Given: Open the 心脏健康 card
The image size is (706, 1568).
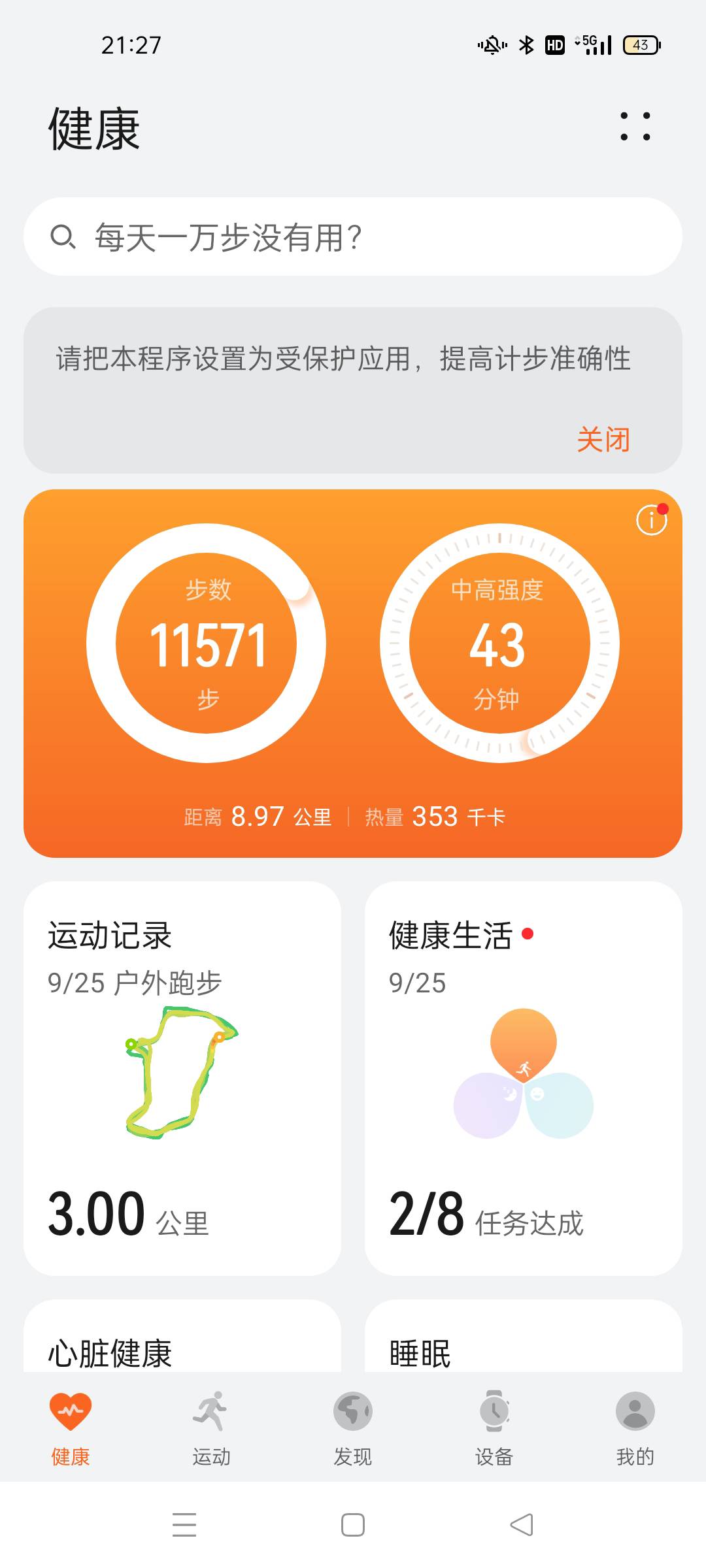Looking at the screenshot, I should [182, 1346].
